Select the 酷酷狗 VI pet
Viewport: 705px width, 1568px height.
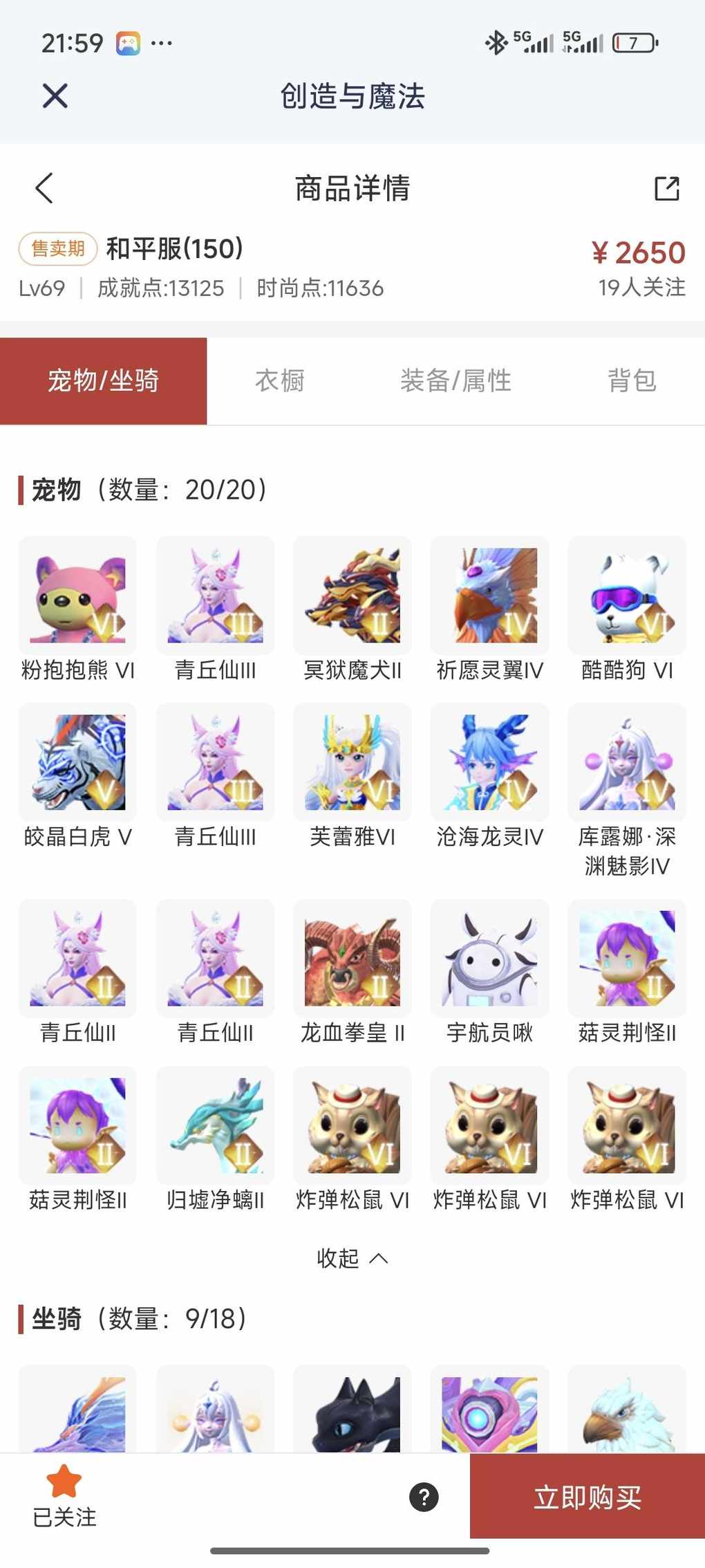tap(627, 596)
